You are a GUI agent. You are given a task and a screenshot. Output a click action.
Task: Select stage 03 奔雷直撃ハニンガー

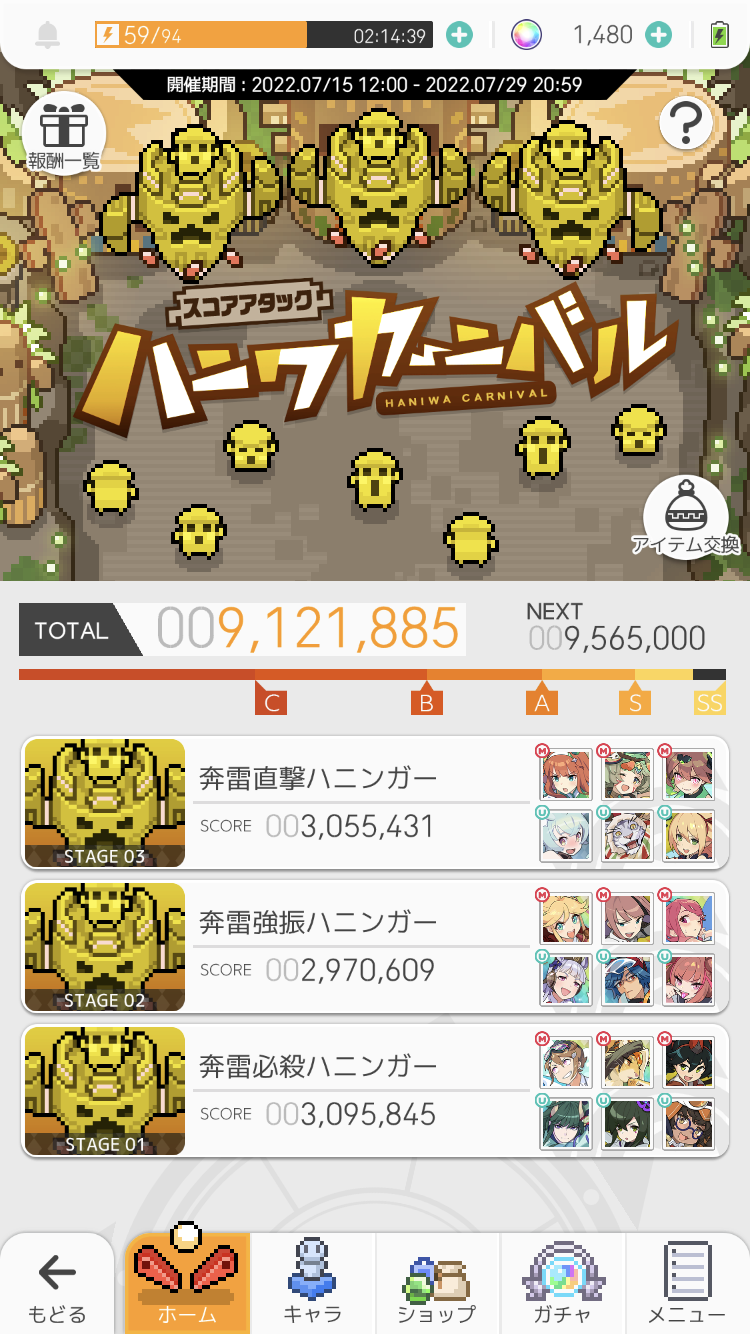360,803
